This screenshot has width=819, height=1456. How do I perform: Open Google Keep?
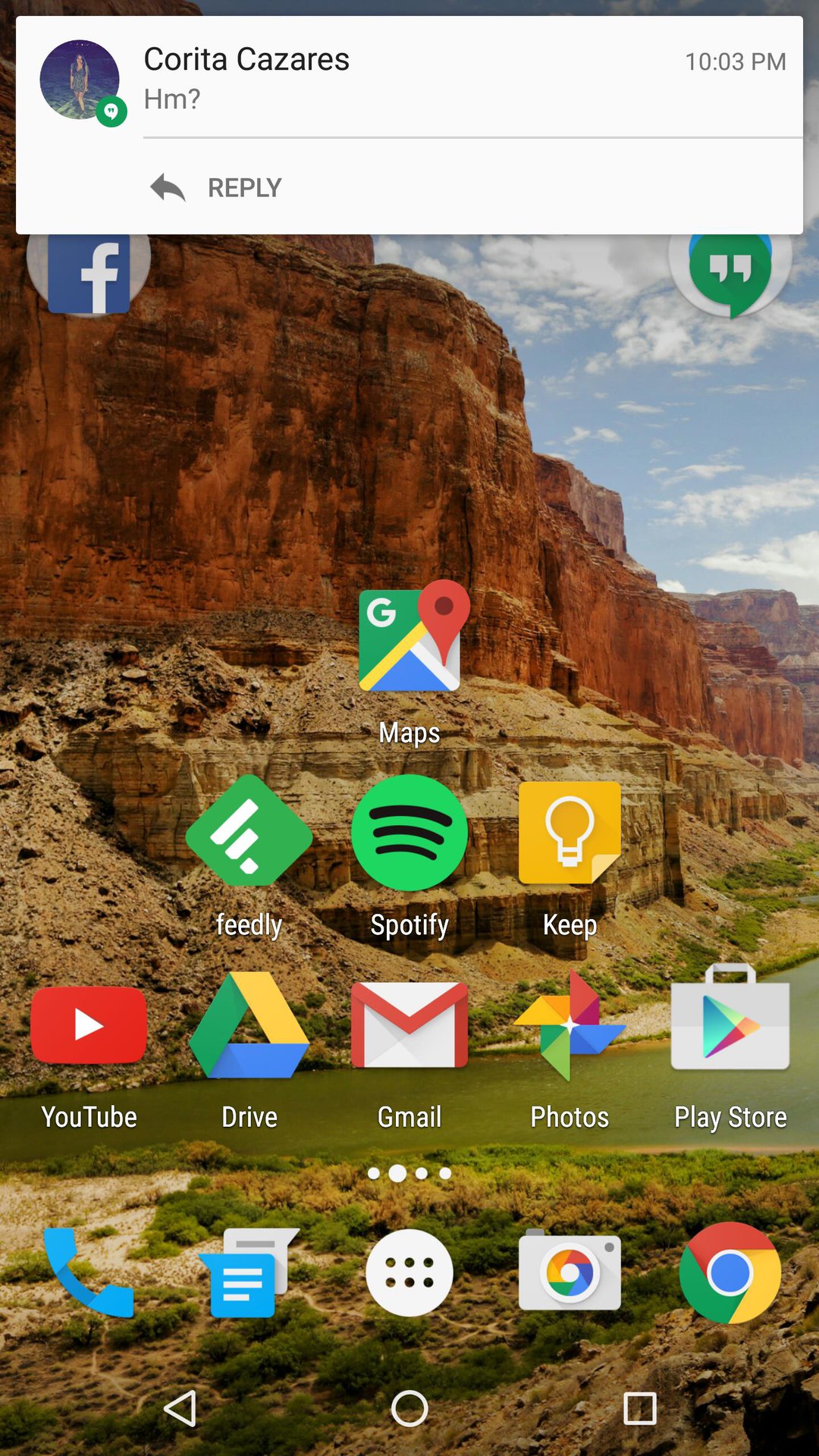[570, 833]
